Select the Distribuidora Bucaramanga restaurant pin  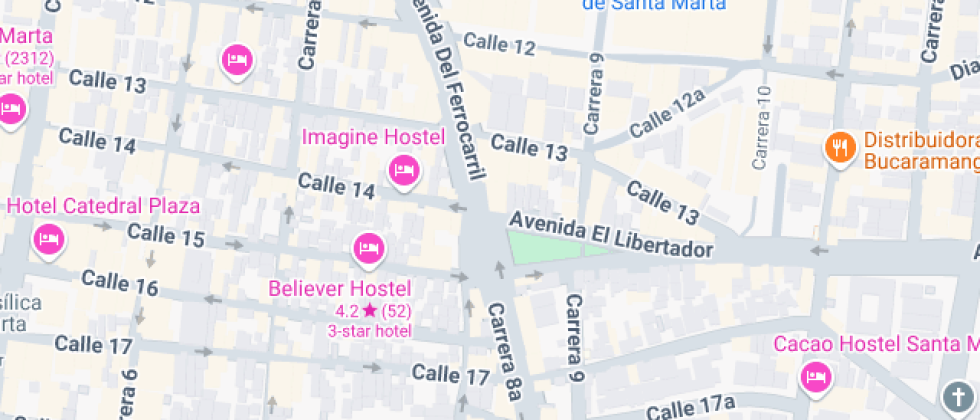[839, 149]
